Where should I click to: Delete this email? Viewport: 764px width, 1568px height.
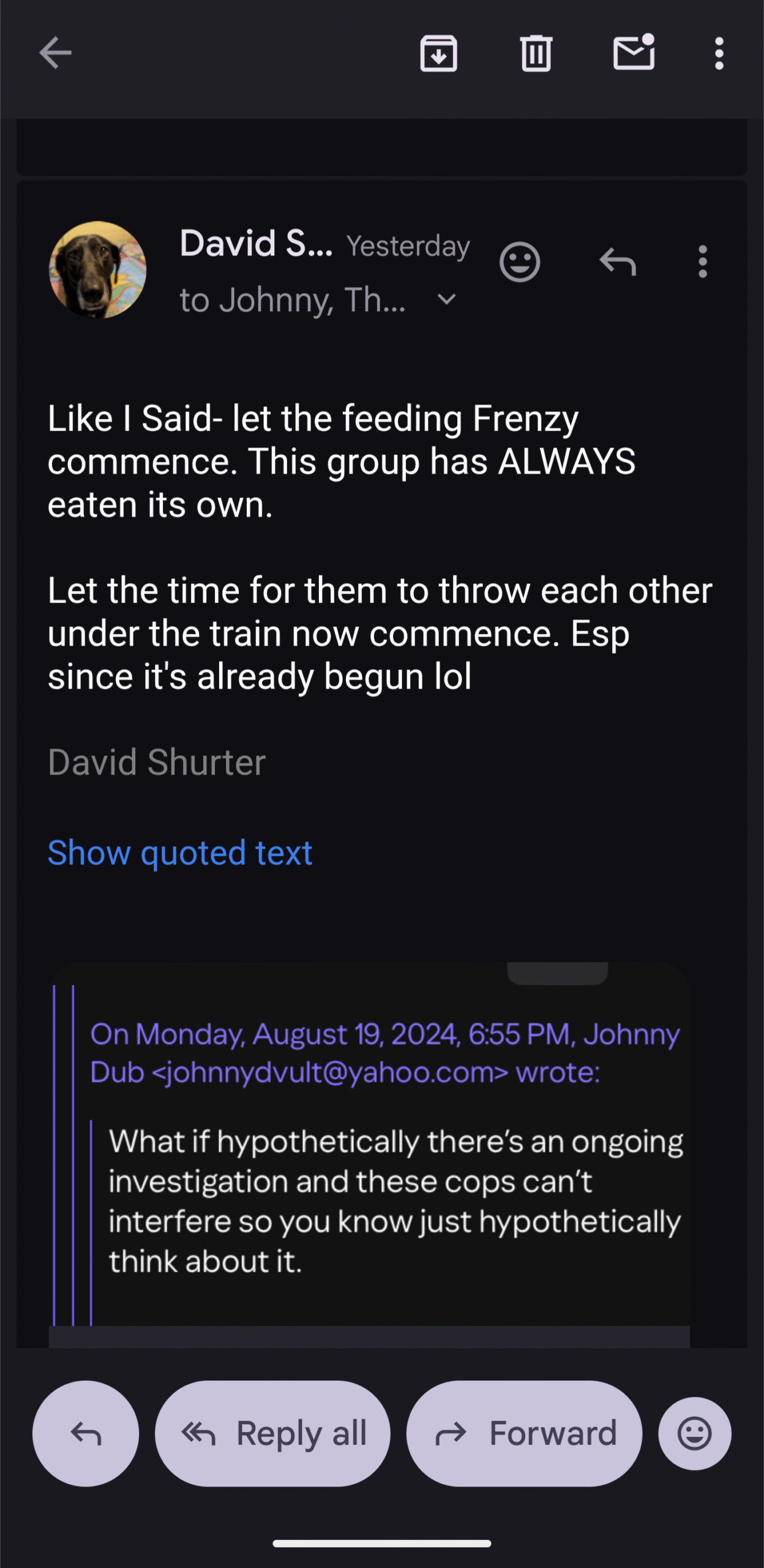click(x=536, y=53)
